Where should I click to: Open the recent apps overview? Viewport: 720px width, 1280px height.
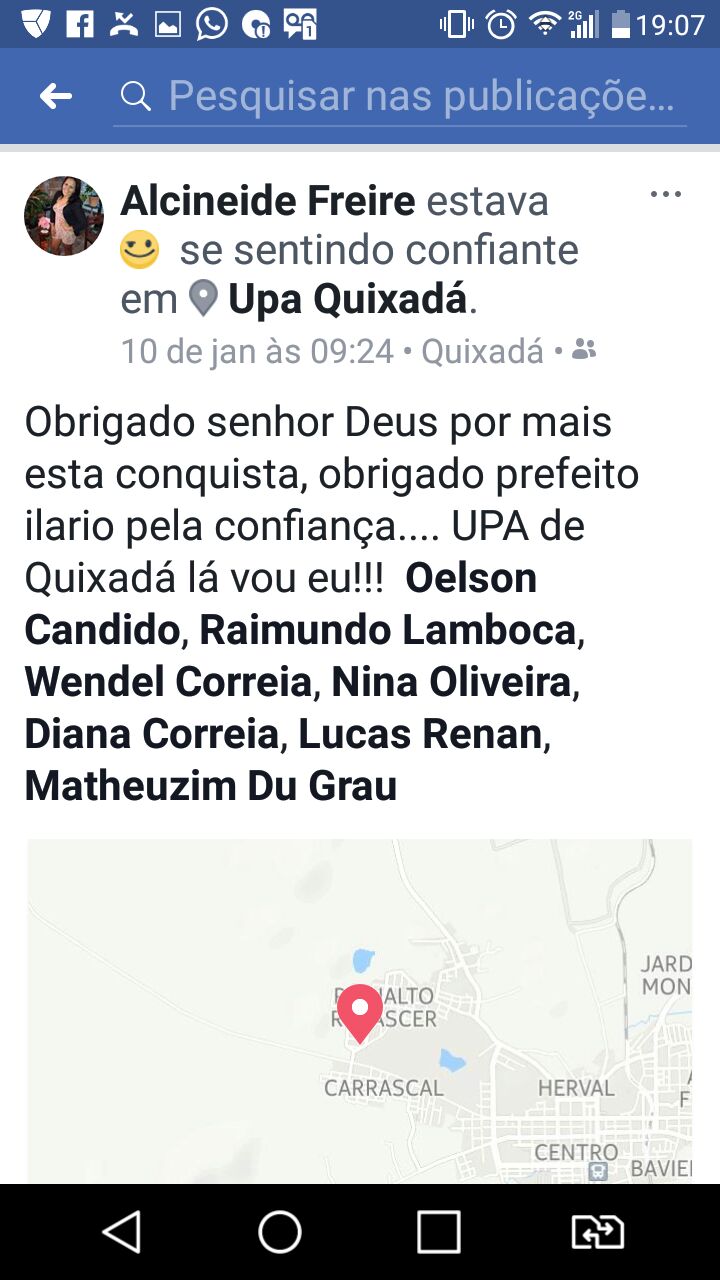(x=438, y=1232)
